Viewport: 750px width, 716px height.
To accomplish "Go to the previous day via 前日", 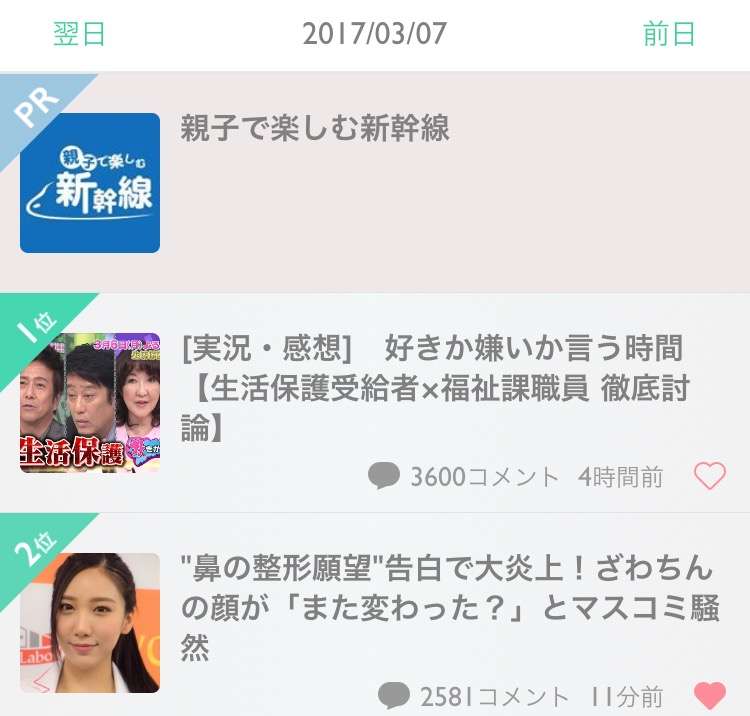I will pos(669,34).
